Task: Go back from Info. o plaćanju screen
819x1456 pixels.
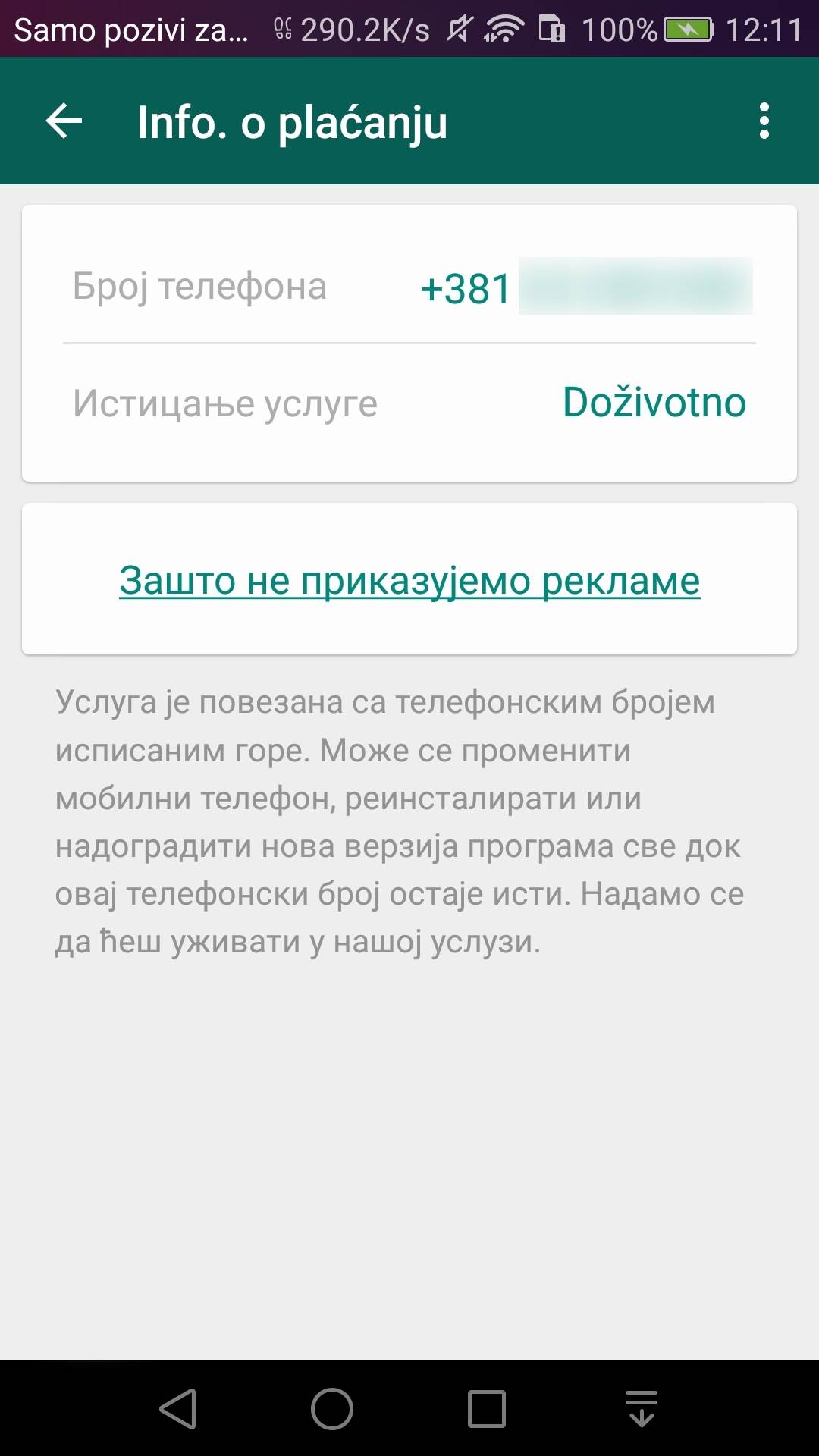Action: [x=64, y=121]
